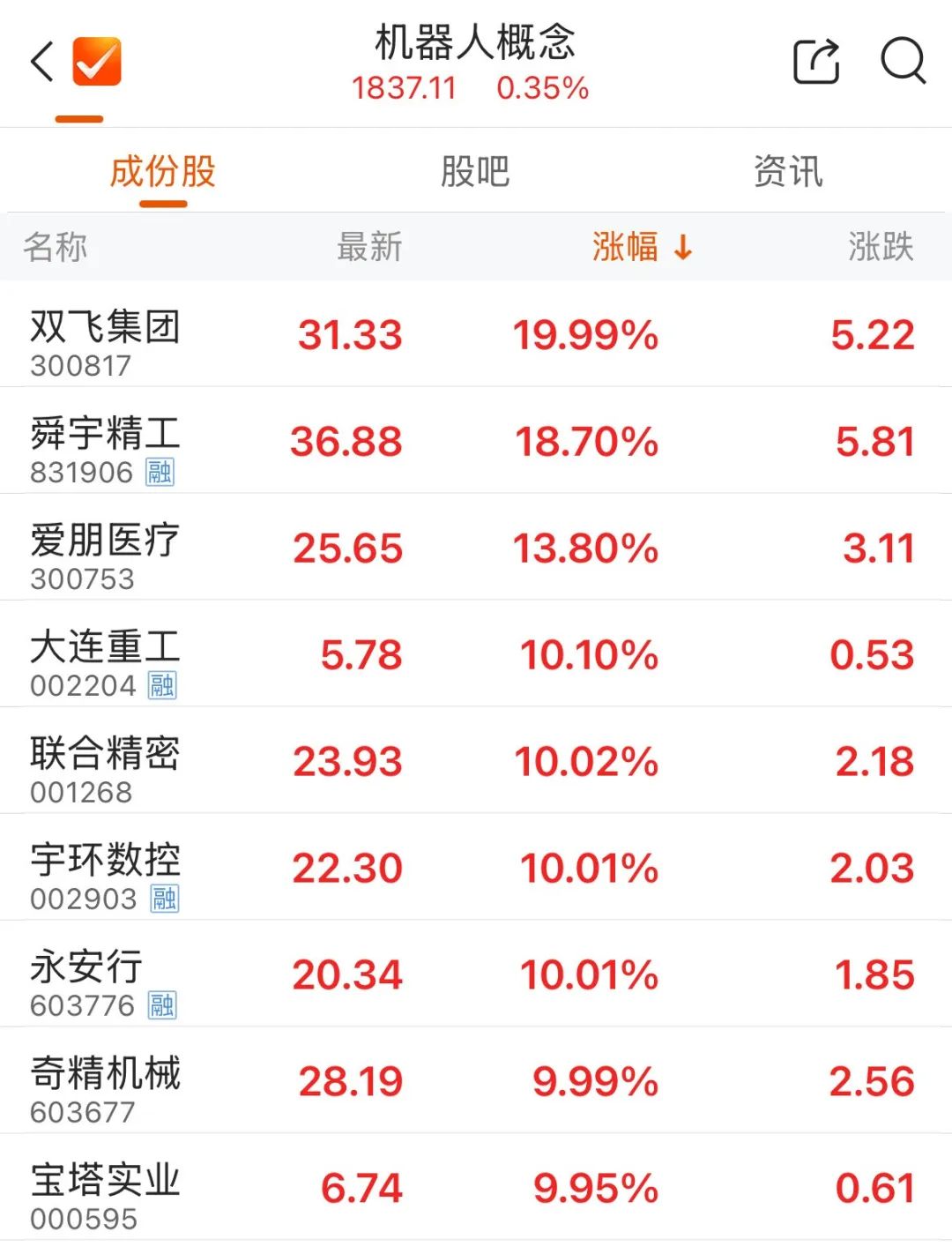Sort the list by 最新 price
The height and width of the screenshot is (1254, 952).
[x=369, y=247]
